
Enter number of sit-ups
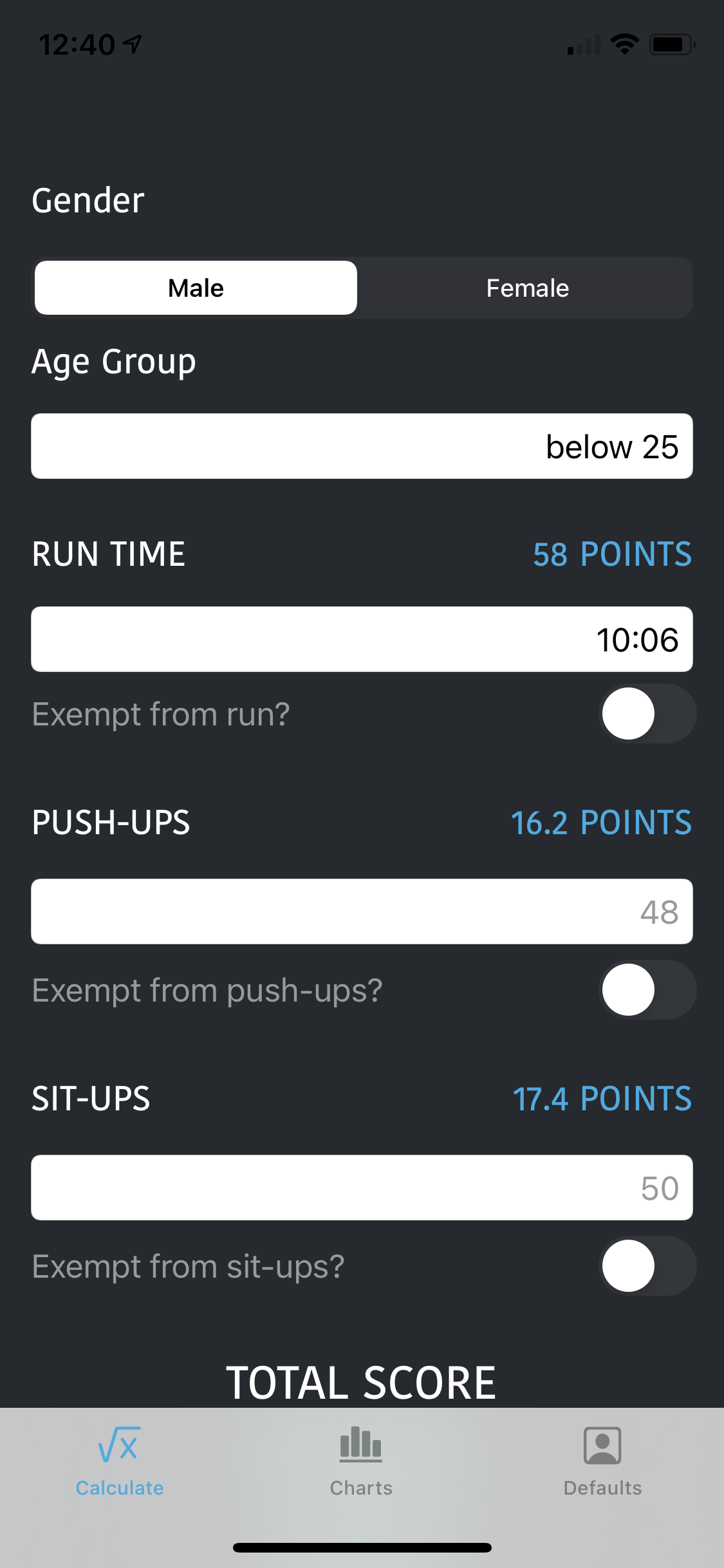tap(362, 1188)
